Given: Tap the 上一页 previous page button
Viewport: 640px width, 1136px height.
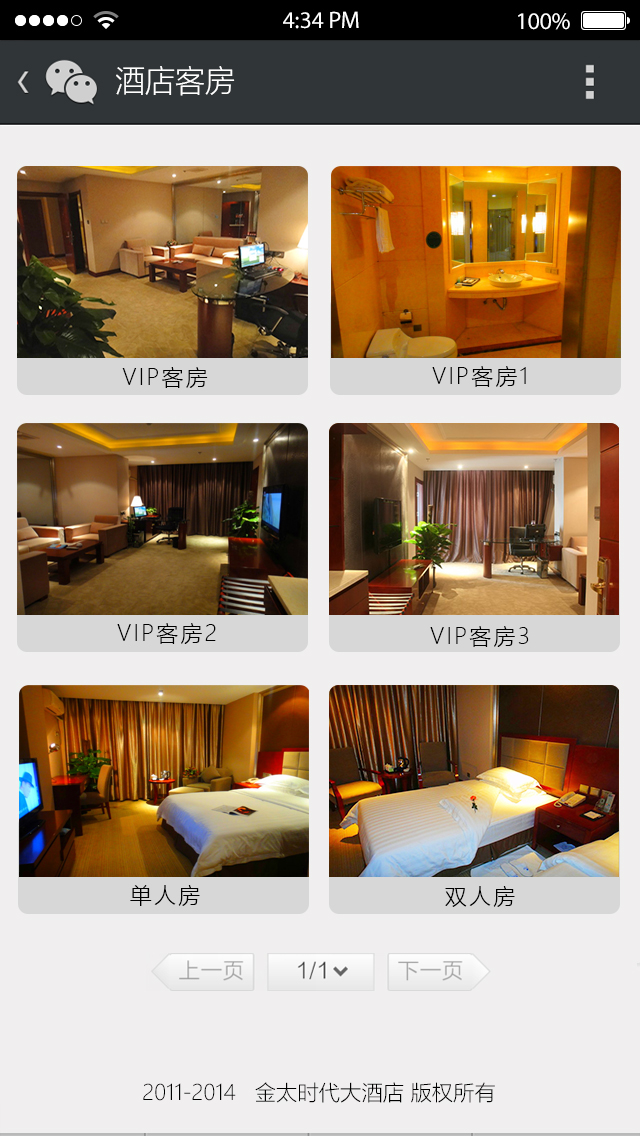Looking at the screenshot, I should tap(205, 971).
